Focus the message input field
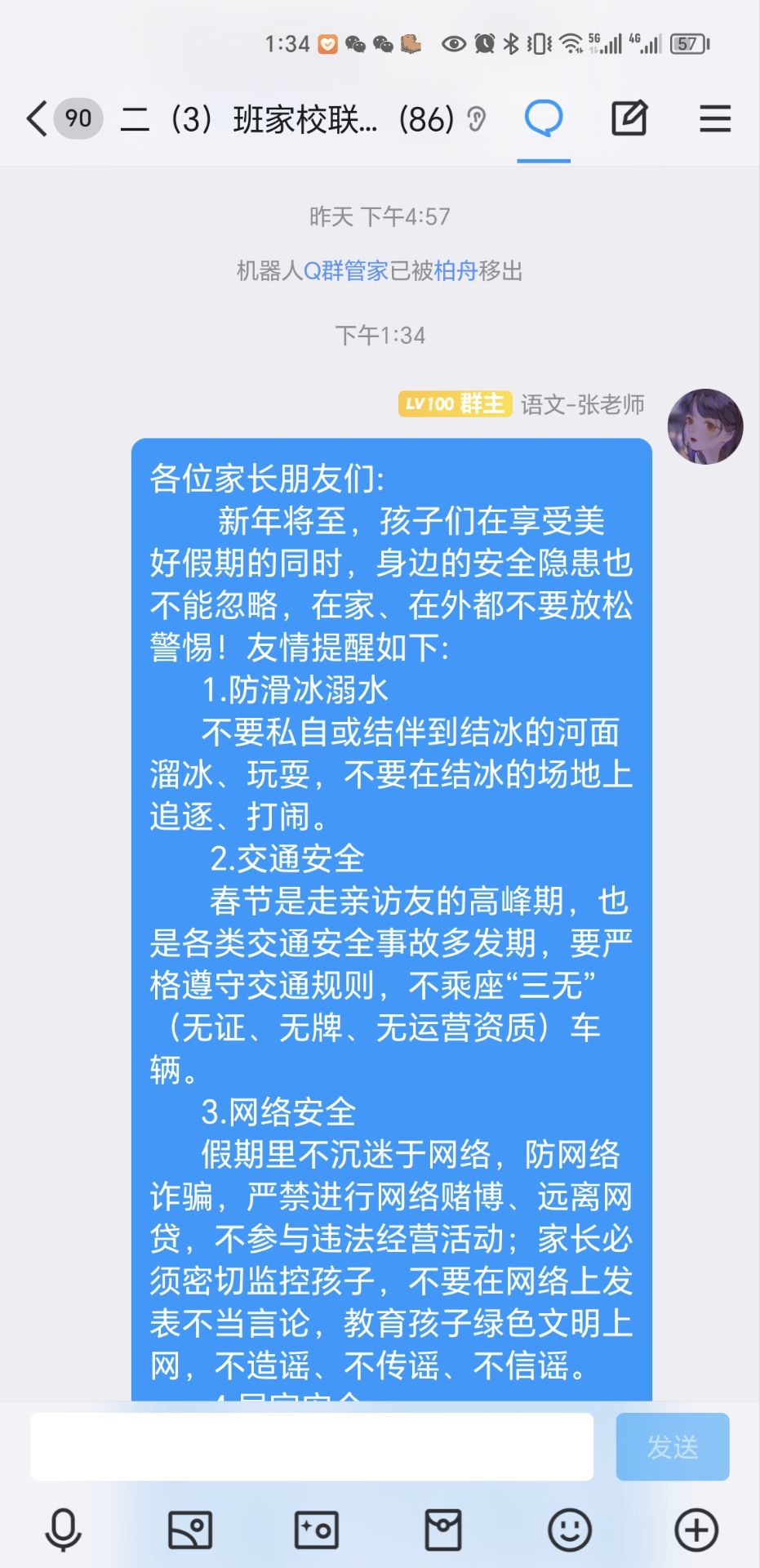Image resolution: width=760 pixels, height=1568 pixels. tap(311, 1447)
